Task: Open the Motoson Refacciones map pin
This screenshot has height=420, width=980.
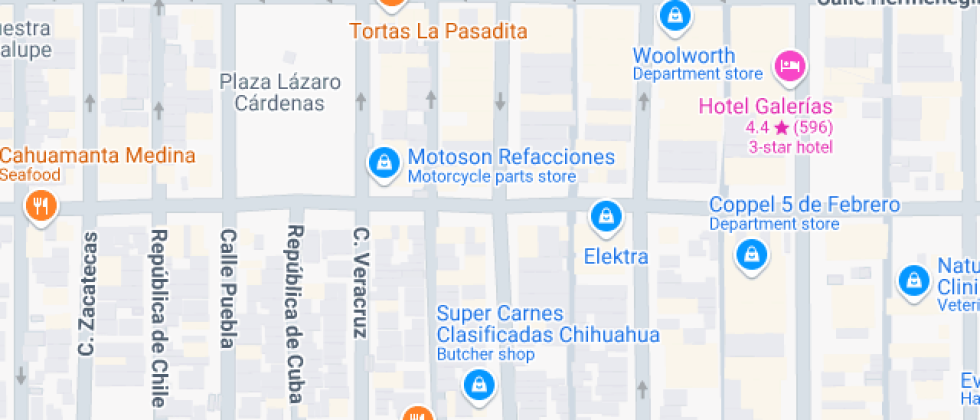Action: tap(384, 164)
